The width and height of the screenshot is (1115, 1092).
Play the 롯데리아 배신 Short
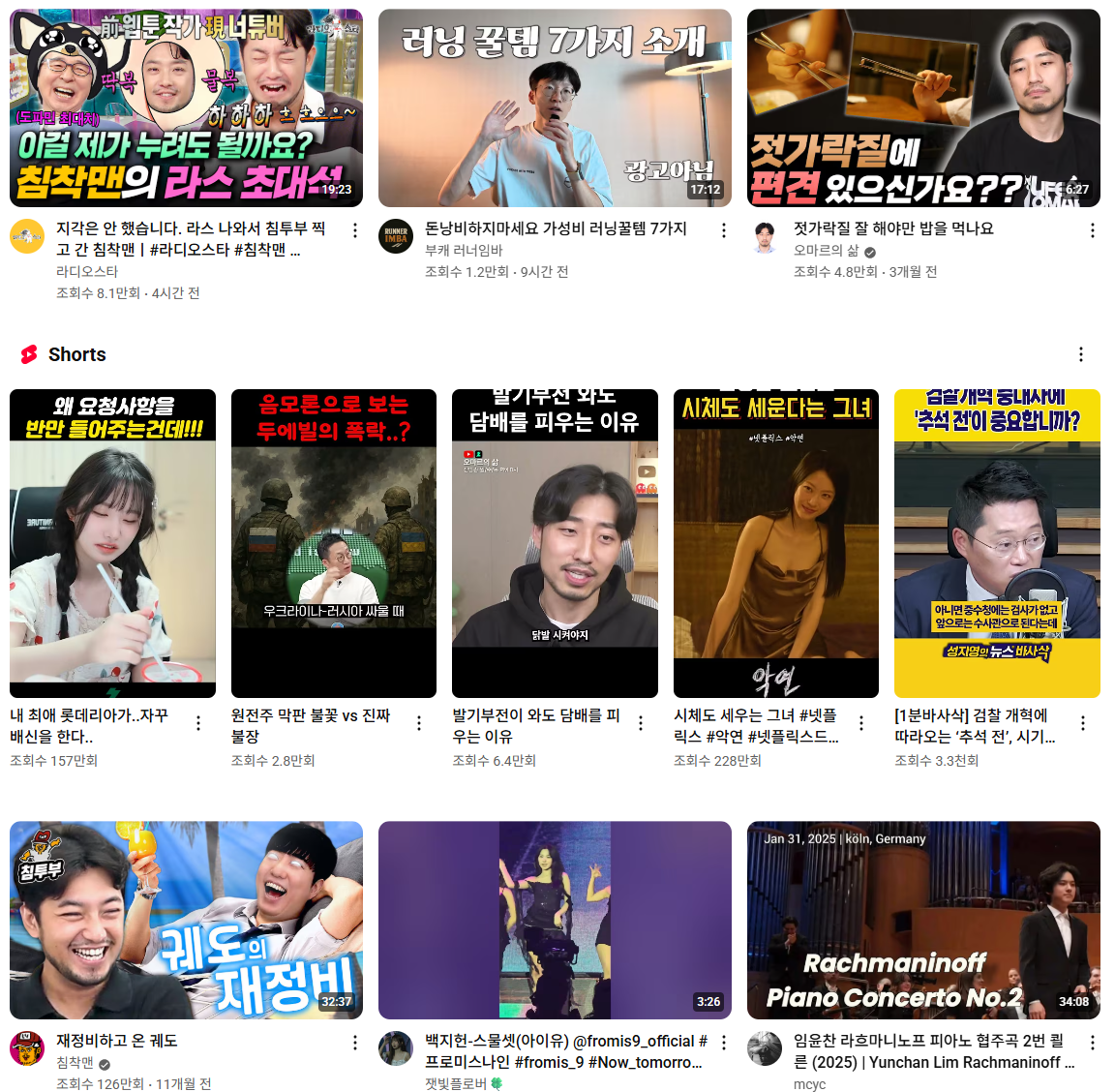pyautogui.click(x=112, y=542)
